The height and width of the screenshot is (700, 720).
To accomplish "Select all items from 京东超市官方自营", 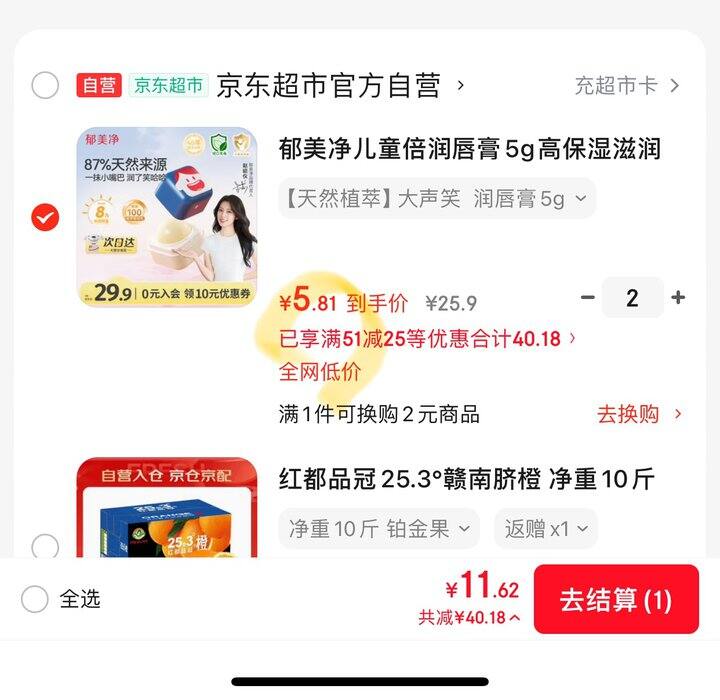I will click(45, 85).
